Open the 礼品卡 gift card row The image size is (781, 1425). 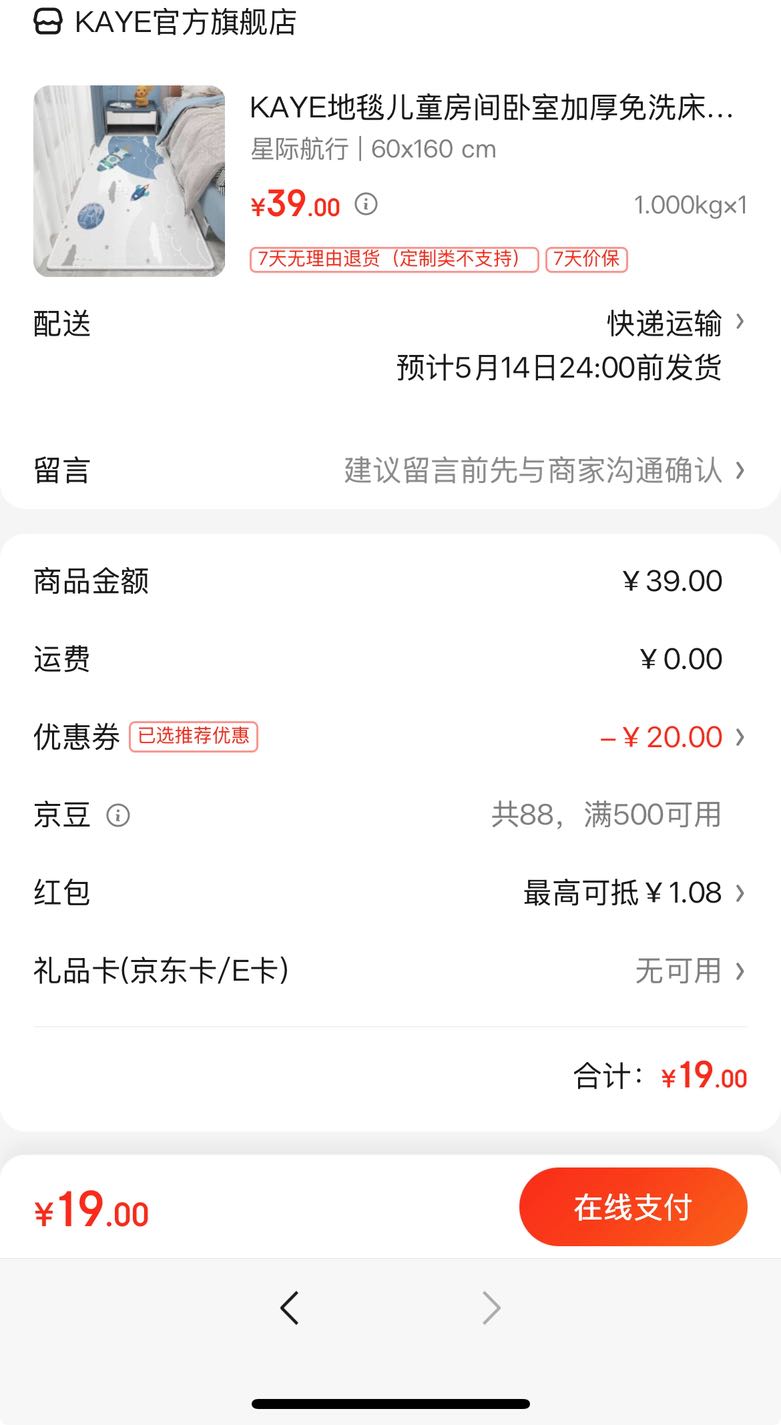click(390, 970)
